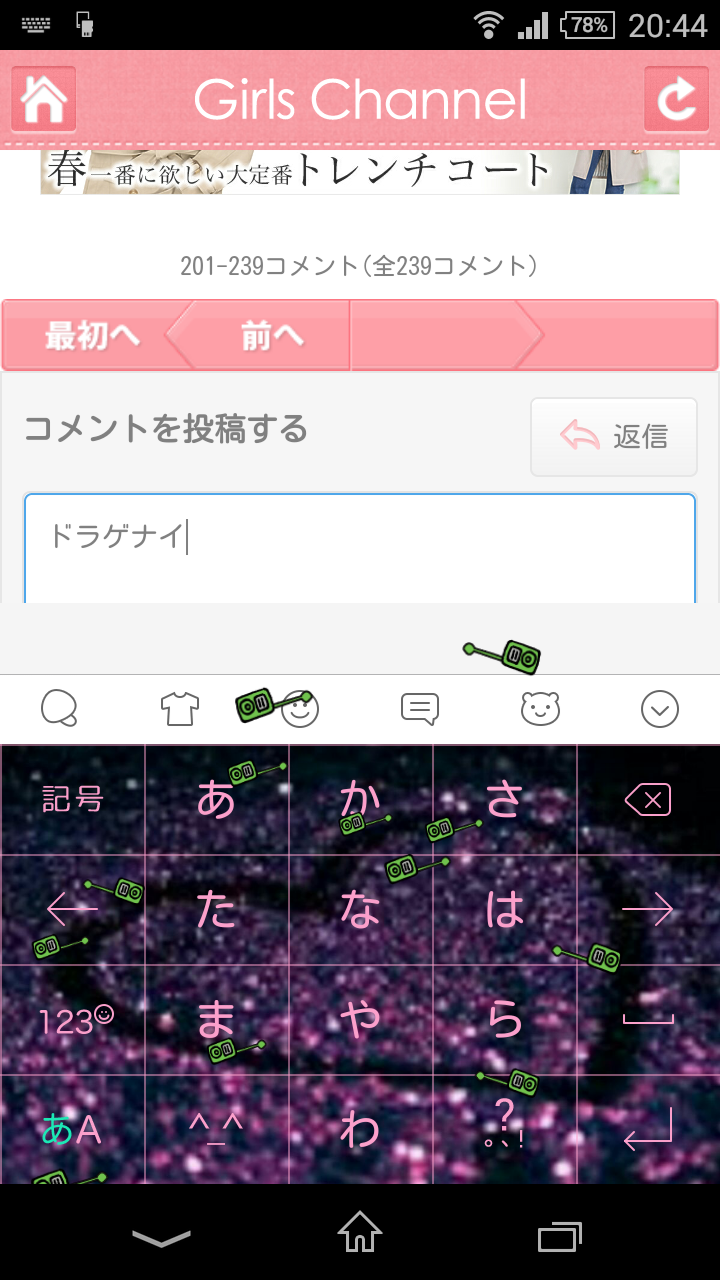Switch keyboard to symbols with 記号 key
The height and width of the screenshot is (1280, 720).
tap(72, 798)
